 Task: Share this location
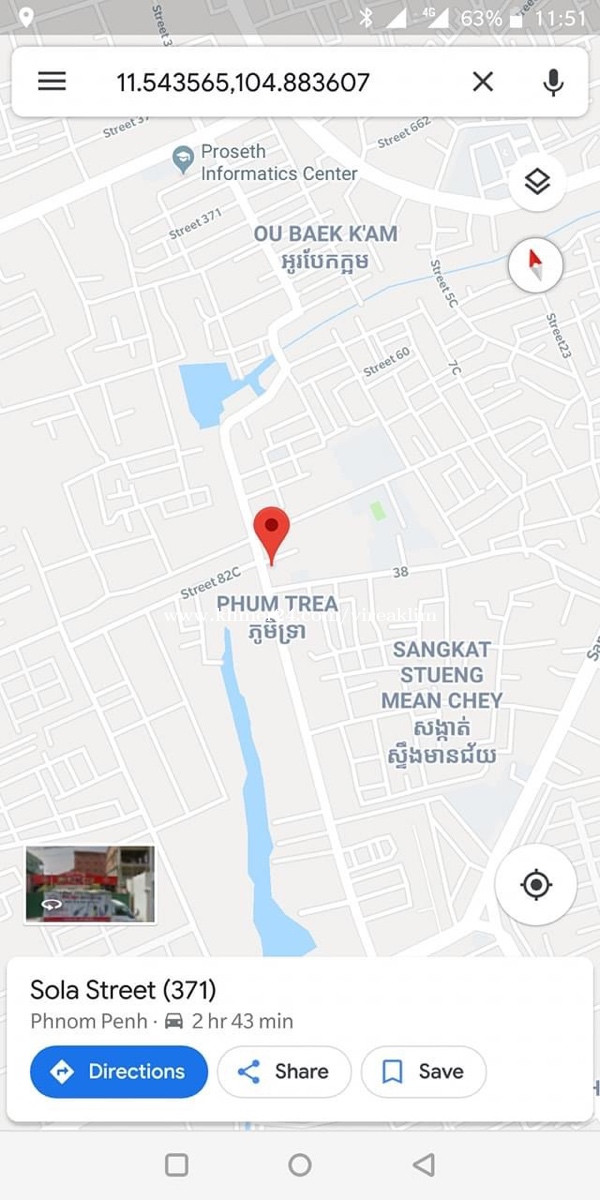[x=284, y=1071]
